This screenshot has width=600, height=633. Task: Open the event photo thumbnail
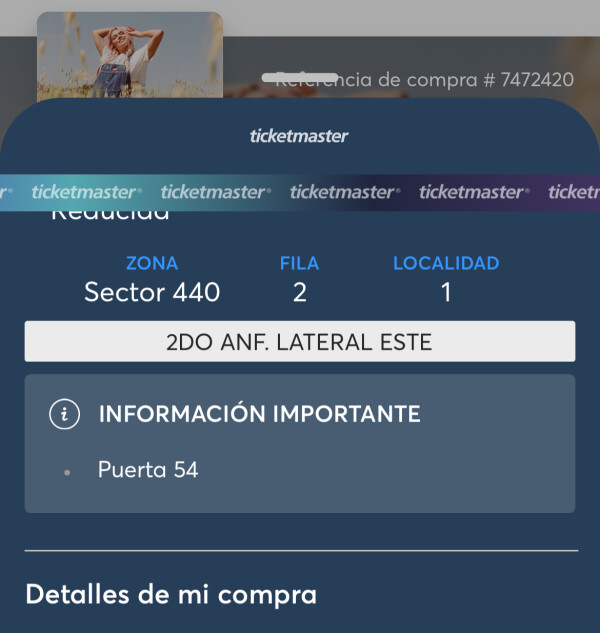tap(129, 55)
